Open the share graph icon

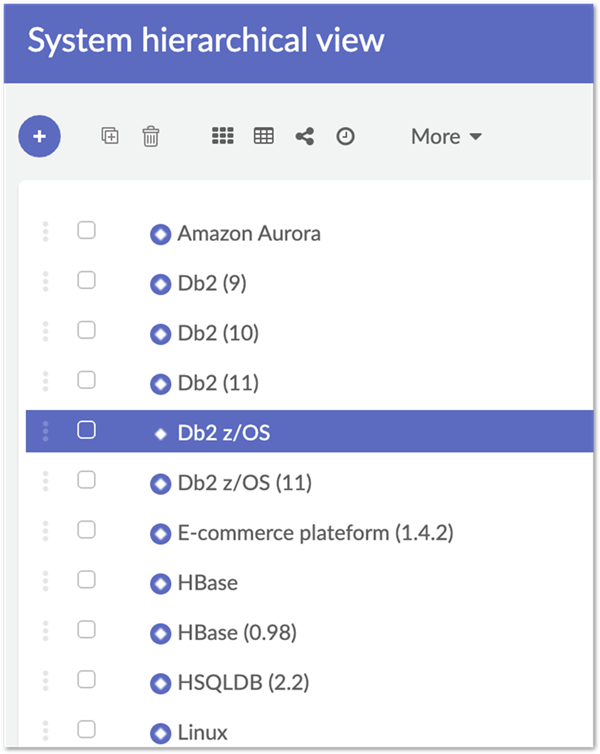(x=305, y=137)
